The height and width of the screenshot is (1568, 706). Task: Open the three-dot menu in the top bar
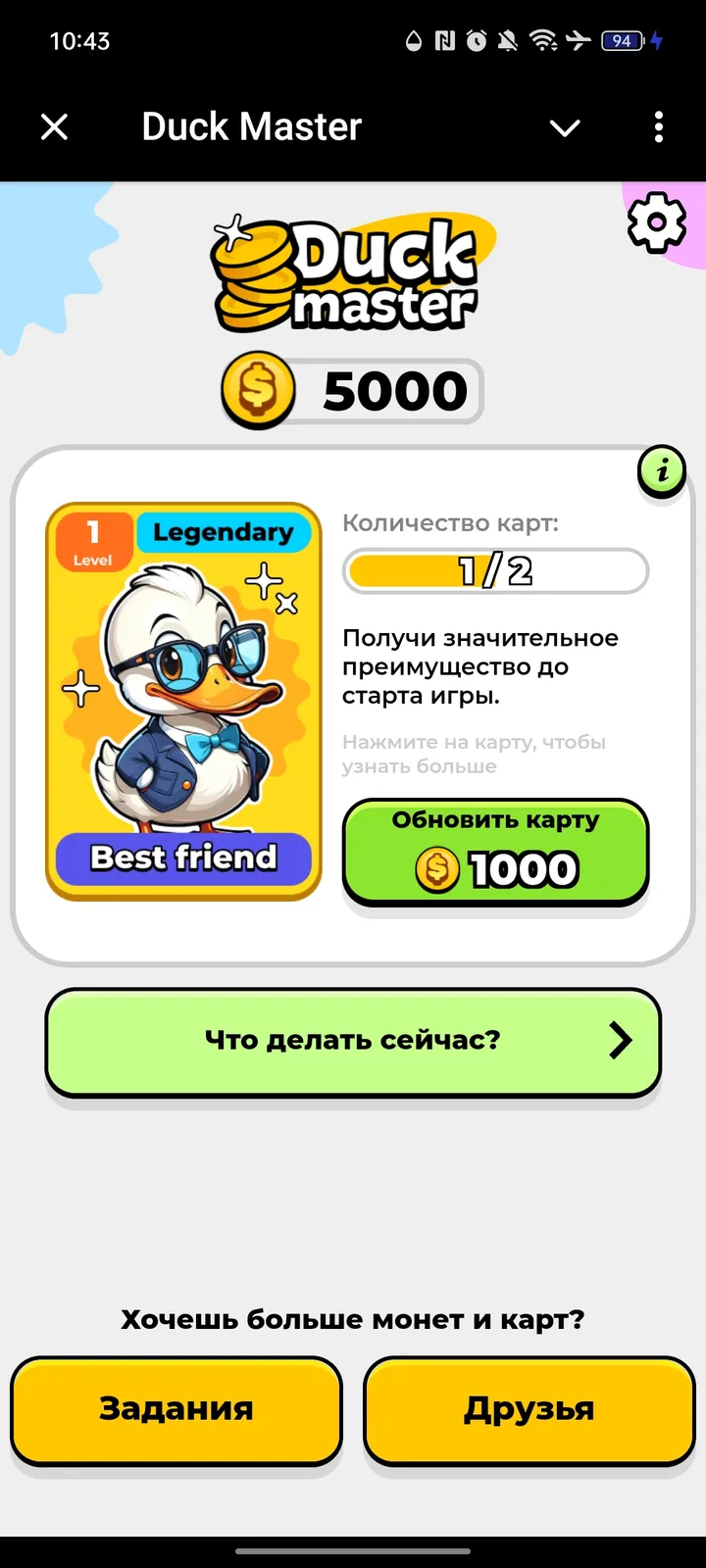tap(658, 127)
